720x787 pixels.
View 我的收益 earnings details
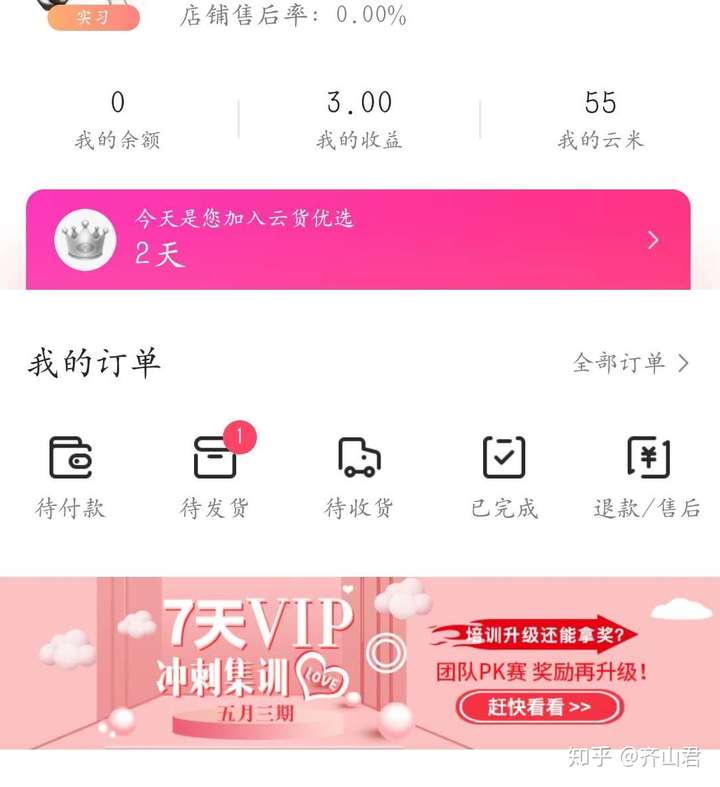(359, 120)
